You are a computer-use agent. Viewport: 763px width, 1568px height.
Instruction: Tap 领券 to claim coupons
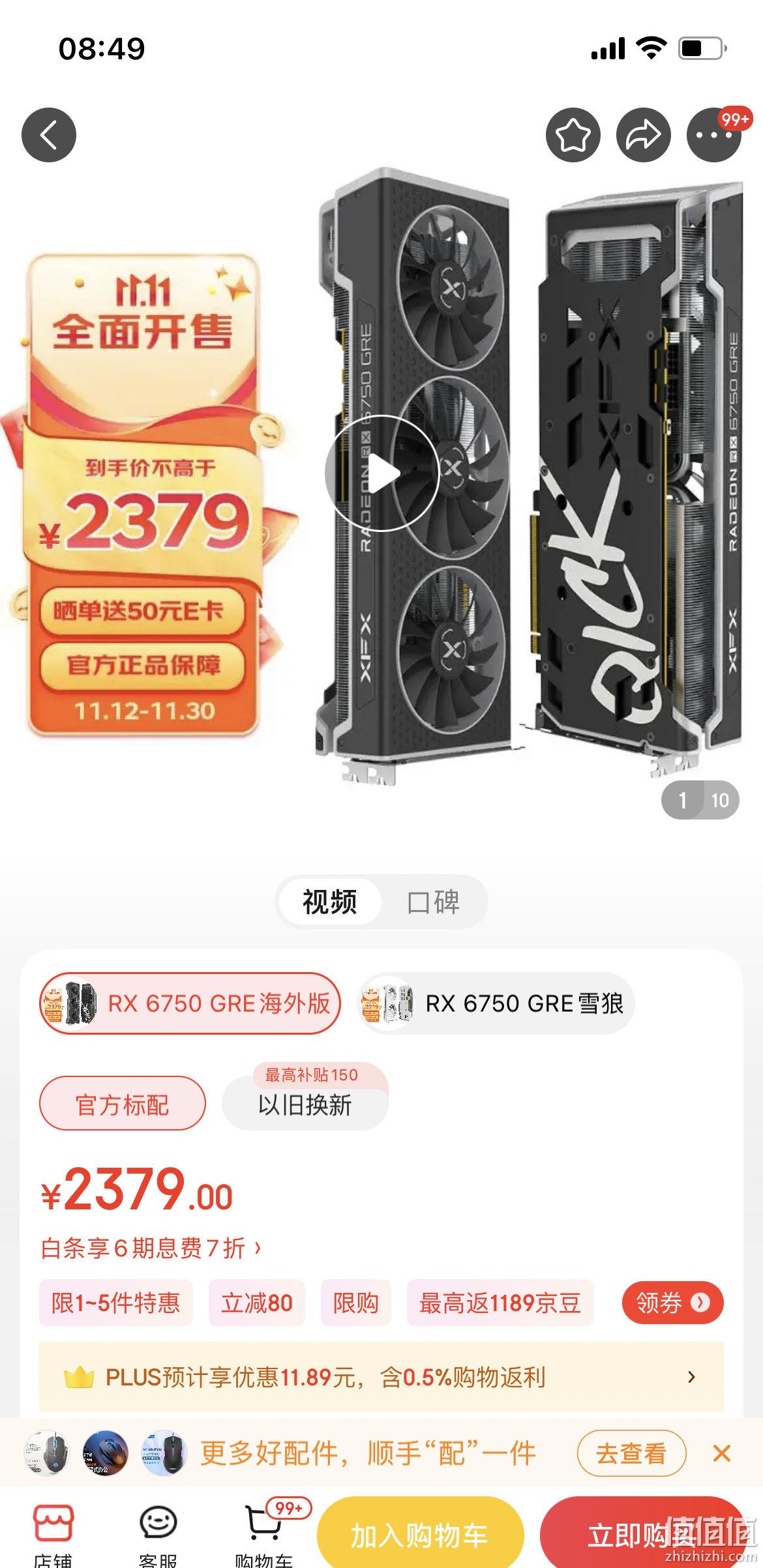point(673,1303)
